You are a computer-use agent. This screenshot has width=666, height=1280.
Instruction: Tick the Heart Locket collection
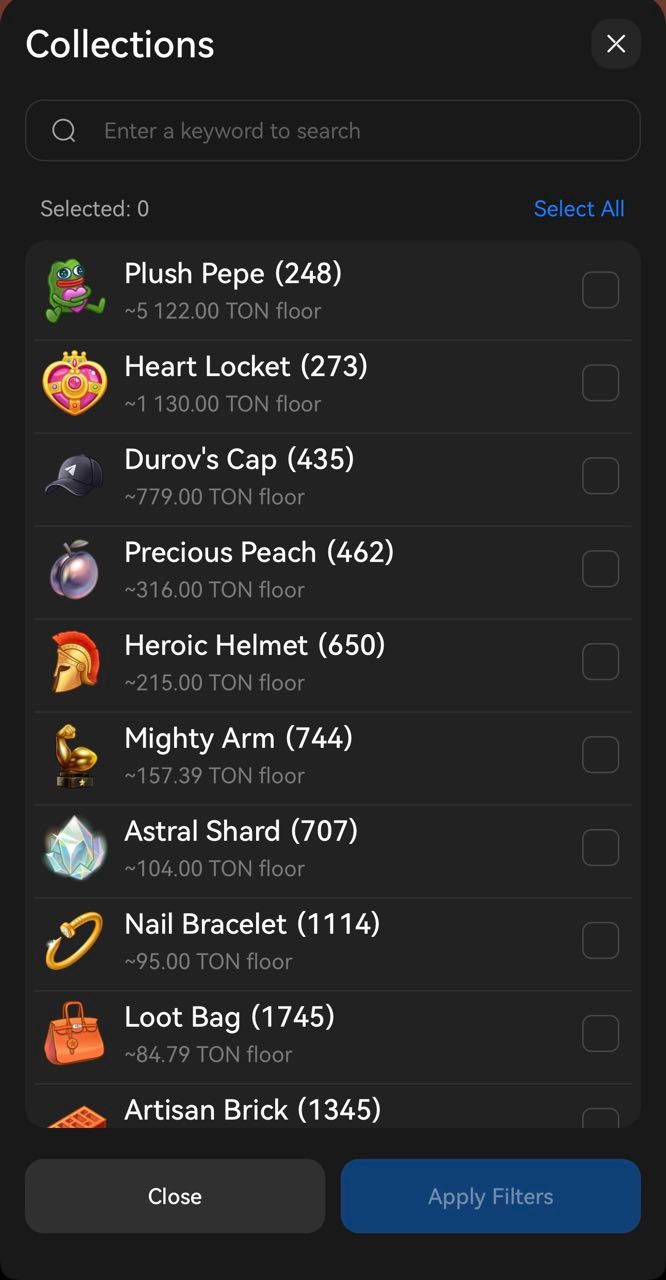(600, 383)
